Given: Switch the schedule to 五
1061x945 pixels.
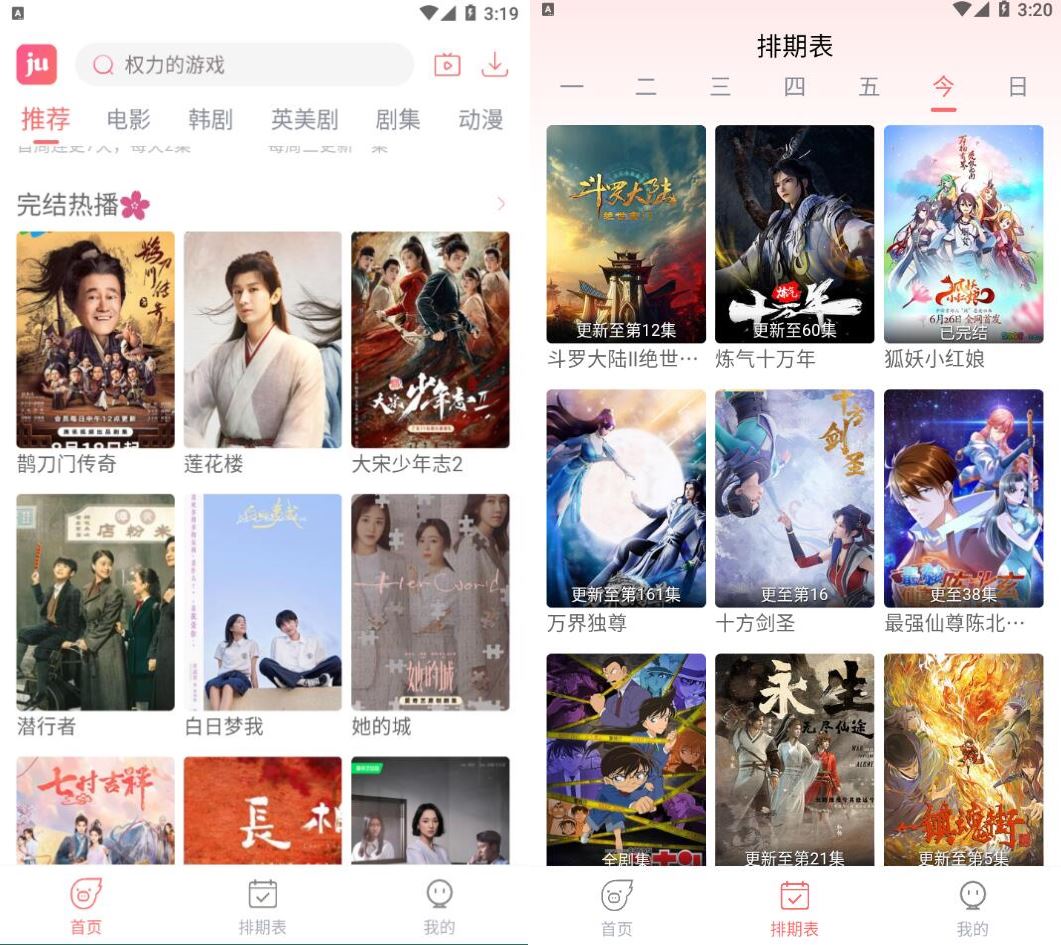Looking at the screenshot, I should (x=869, y=87).
